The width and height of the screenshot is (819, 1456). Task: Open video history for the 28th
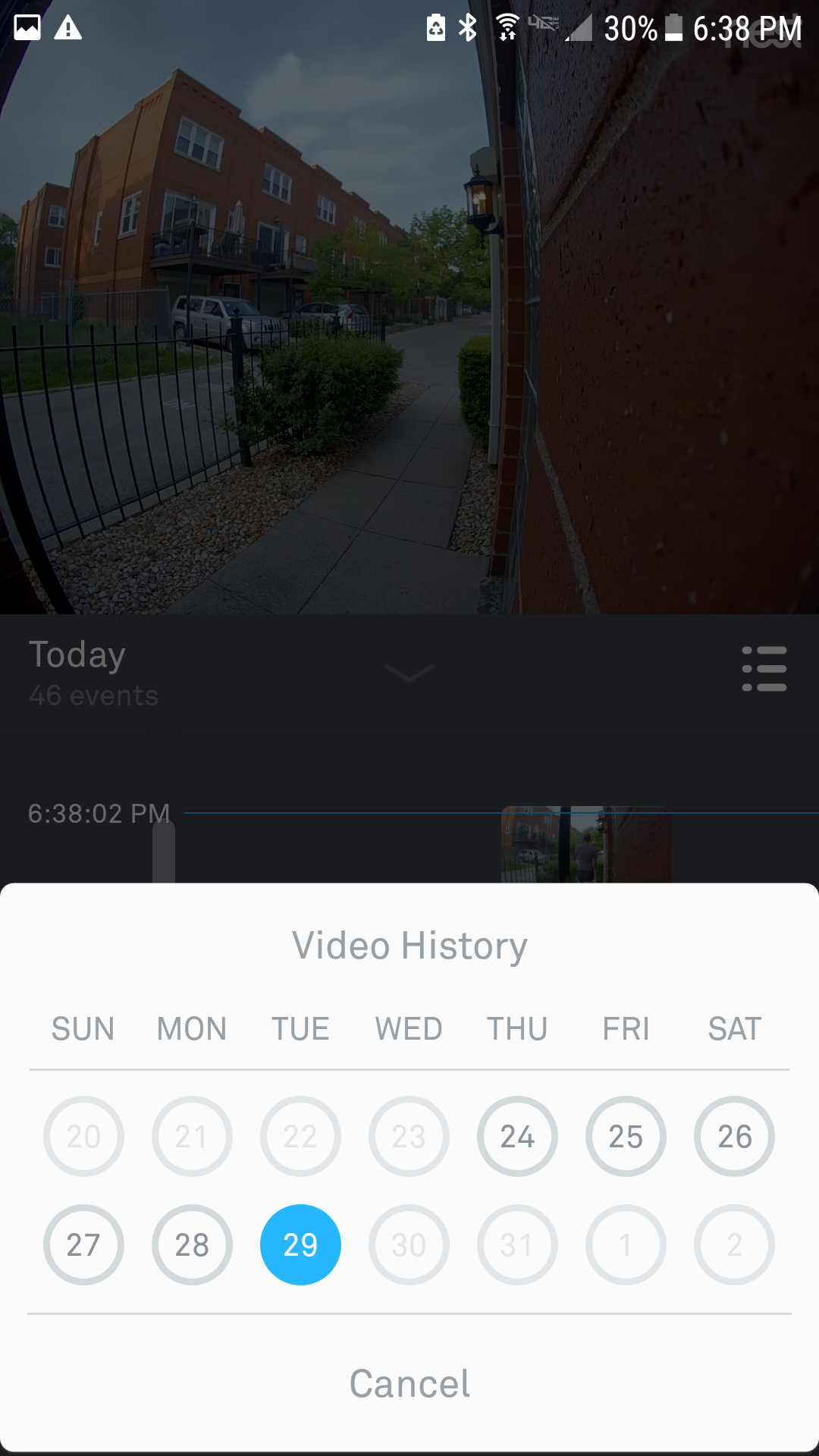click(x=192, y=1244)
